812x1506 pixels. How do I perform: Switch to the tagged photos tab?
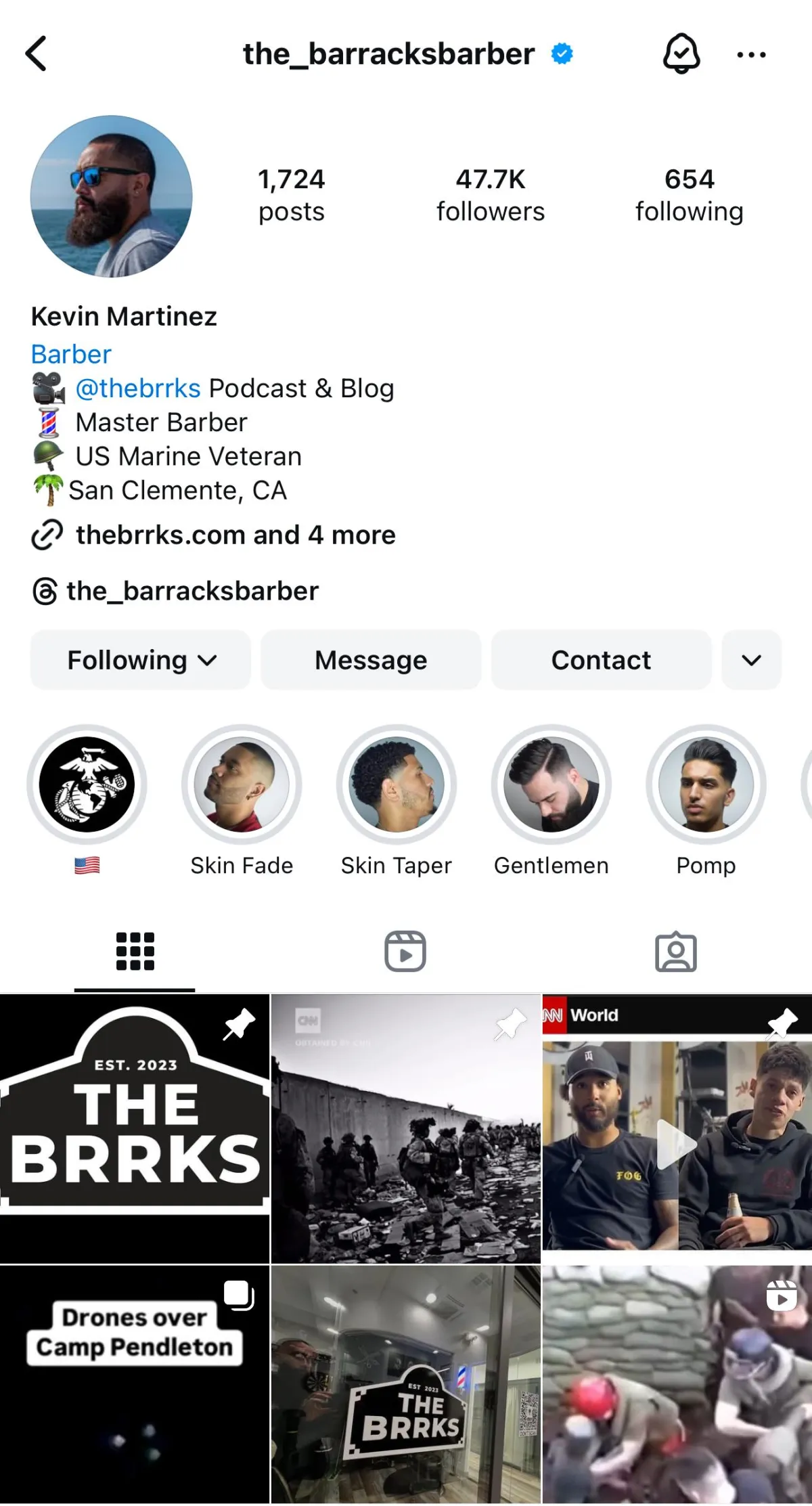675,951
